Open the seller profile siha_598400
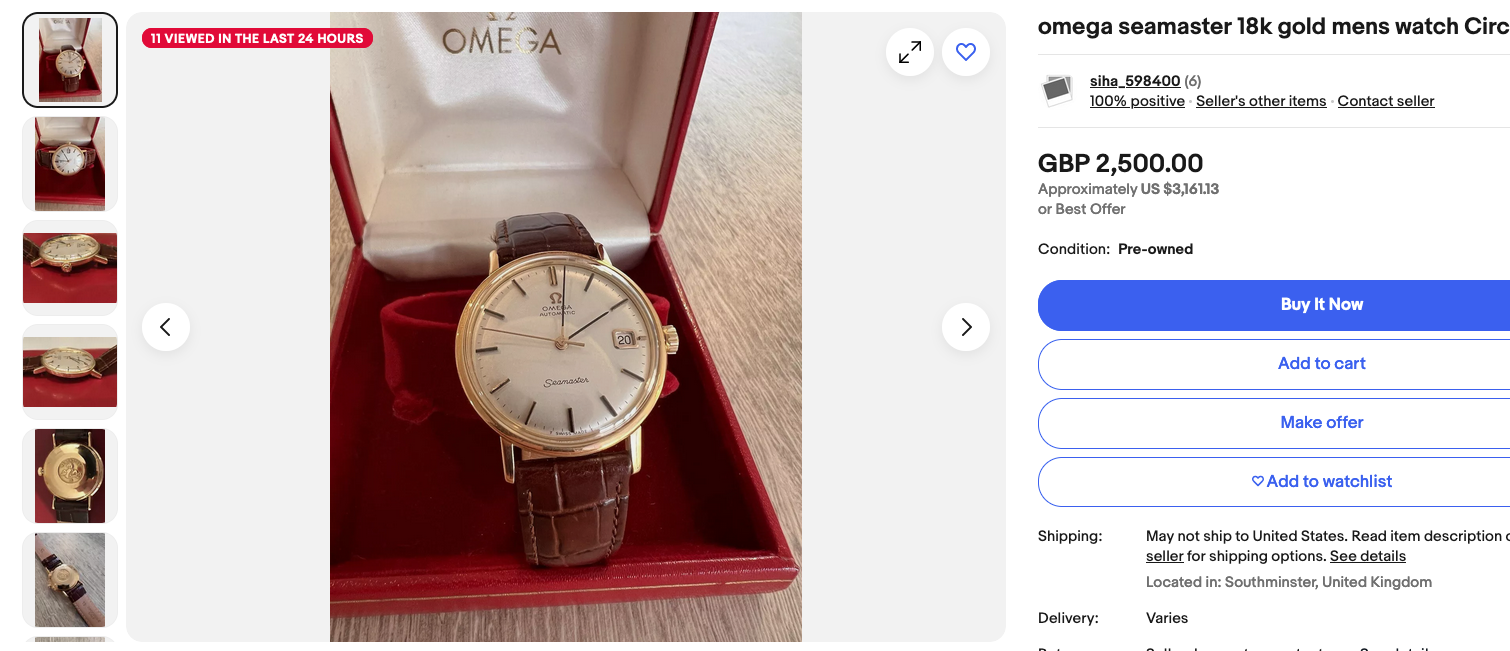The height and width of the screenshot is (651, 1510). [1134, 81]
